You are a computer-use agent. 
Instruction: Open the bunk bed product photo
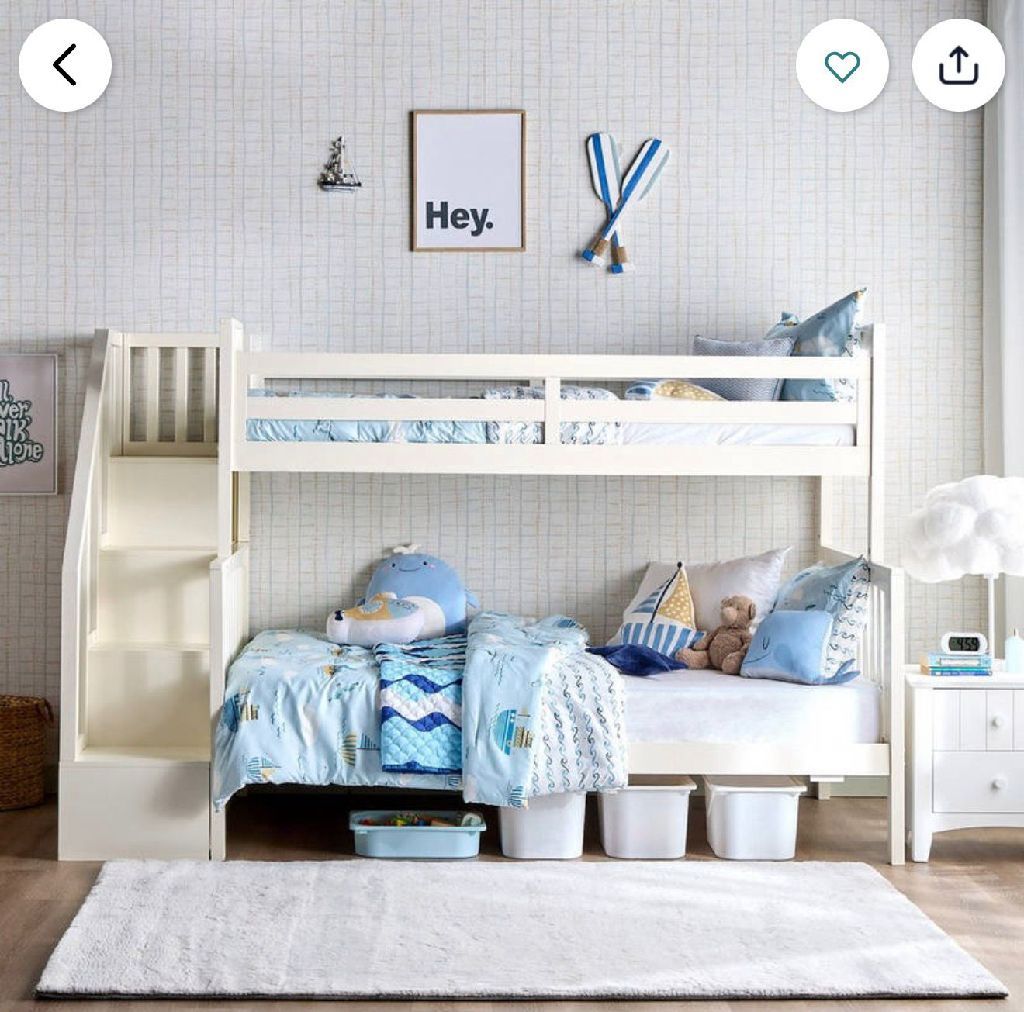[x=512, y=506]
